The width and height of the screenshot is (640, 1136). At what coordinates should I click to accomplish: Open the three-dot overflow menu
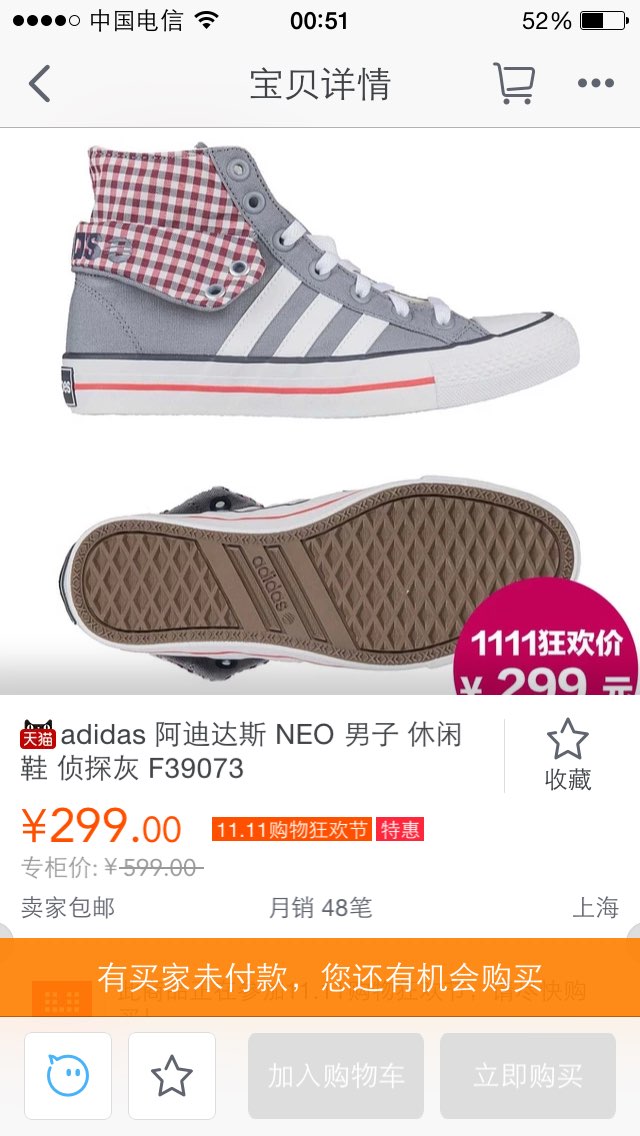596,83
